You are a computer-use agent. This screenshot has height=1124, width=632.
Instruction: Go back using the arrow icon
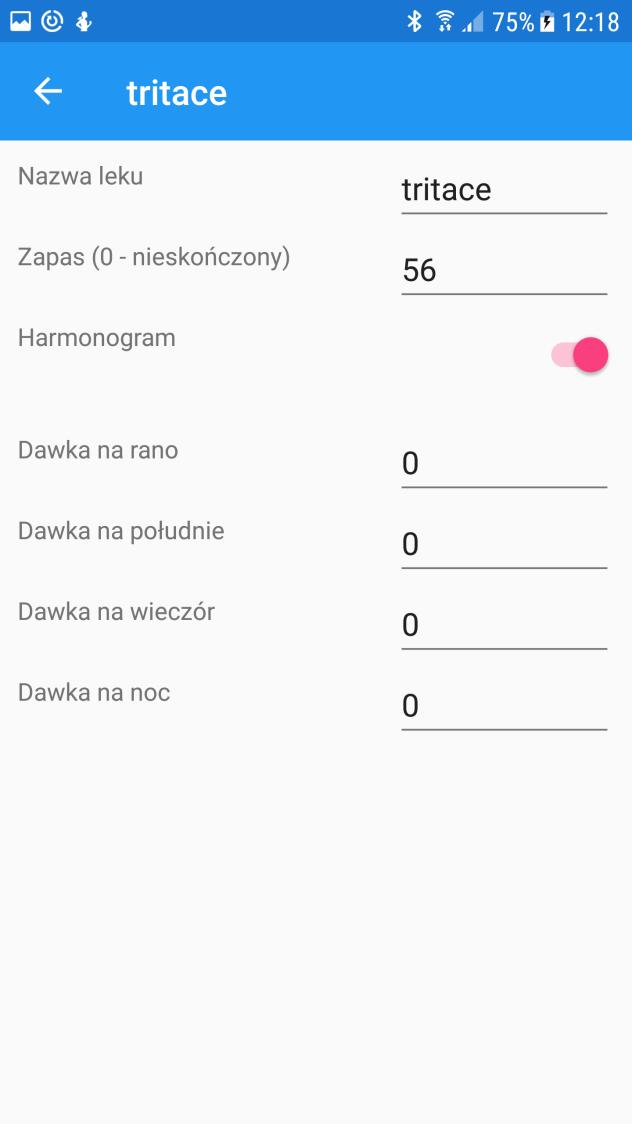coord(48,92)
